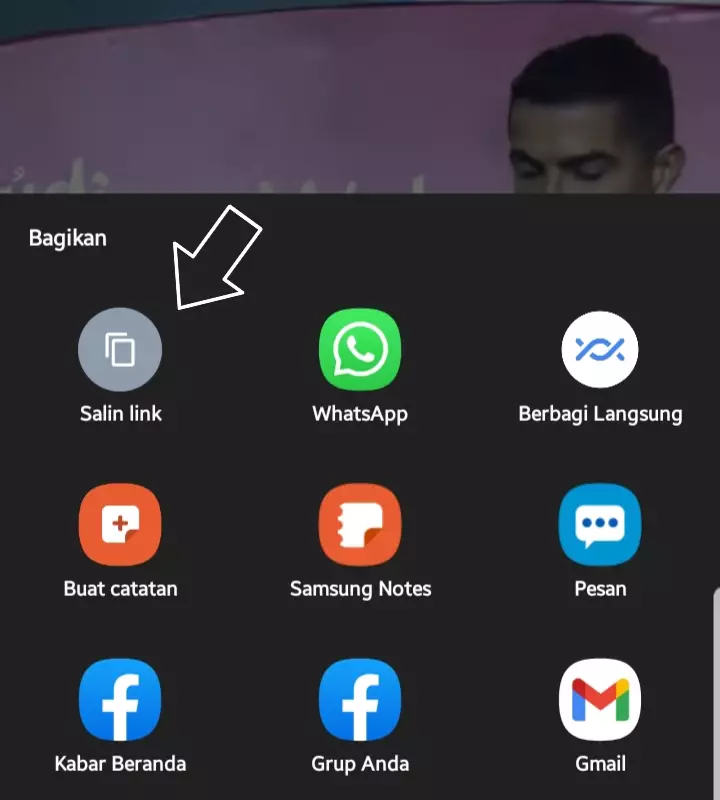Share via Gmail
This screenshot has width=720, height=800.
tap(600, 700)
